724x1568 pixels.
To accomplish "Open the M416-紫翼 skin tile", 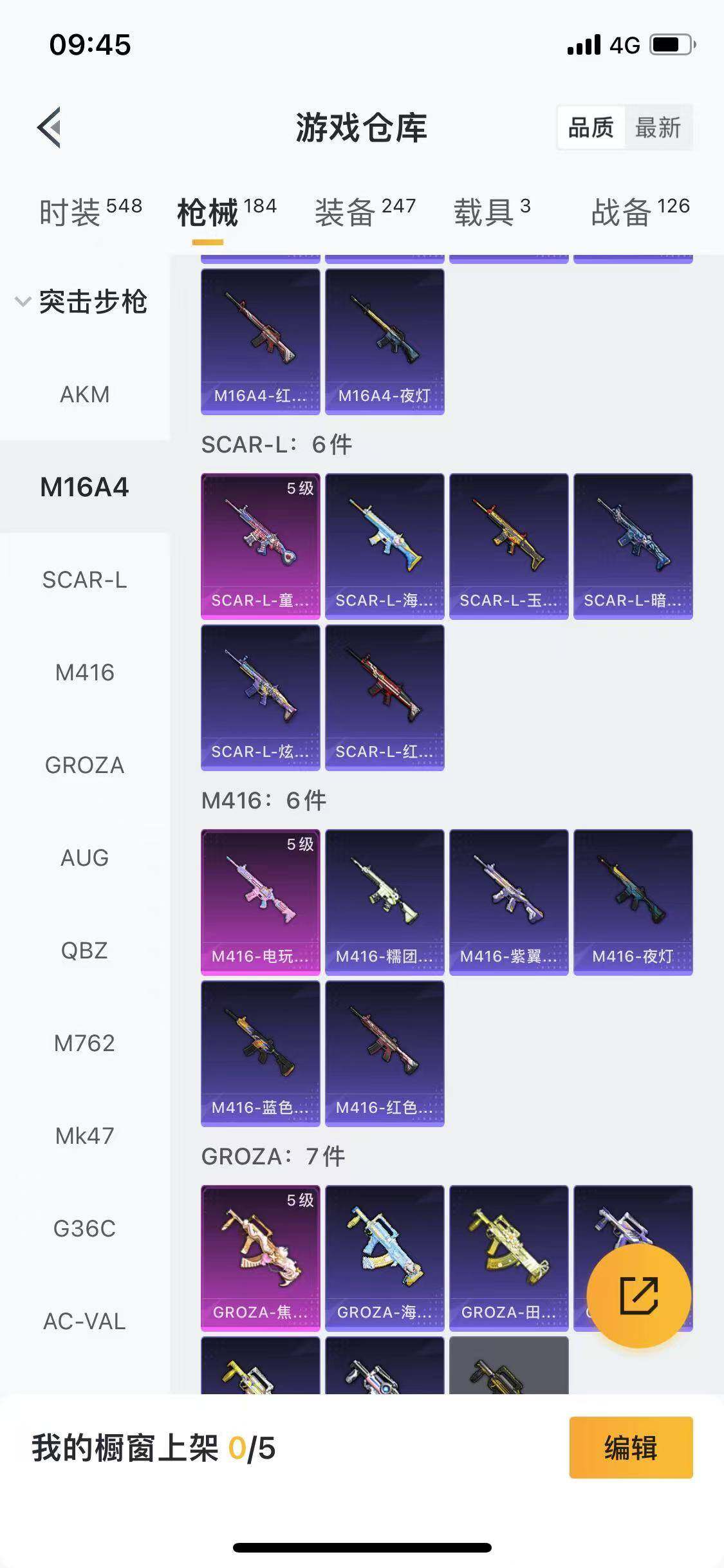I will click(508, 902).
